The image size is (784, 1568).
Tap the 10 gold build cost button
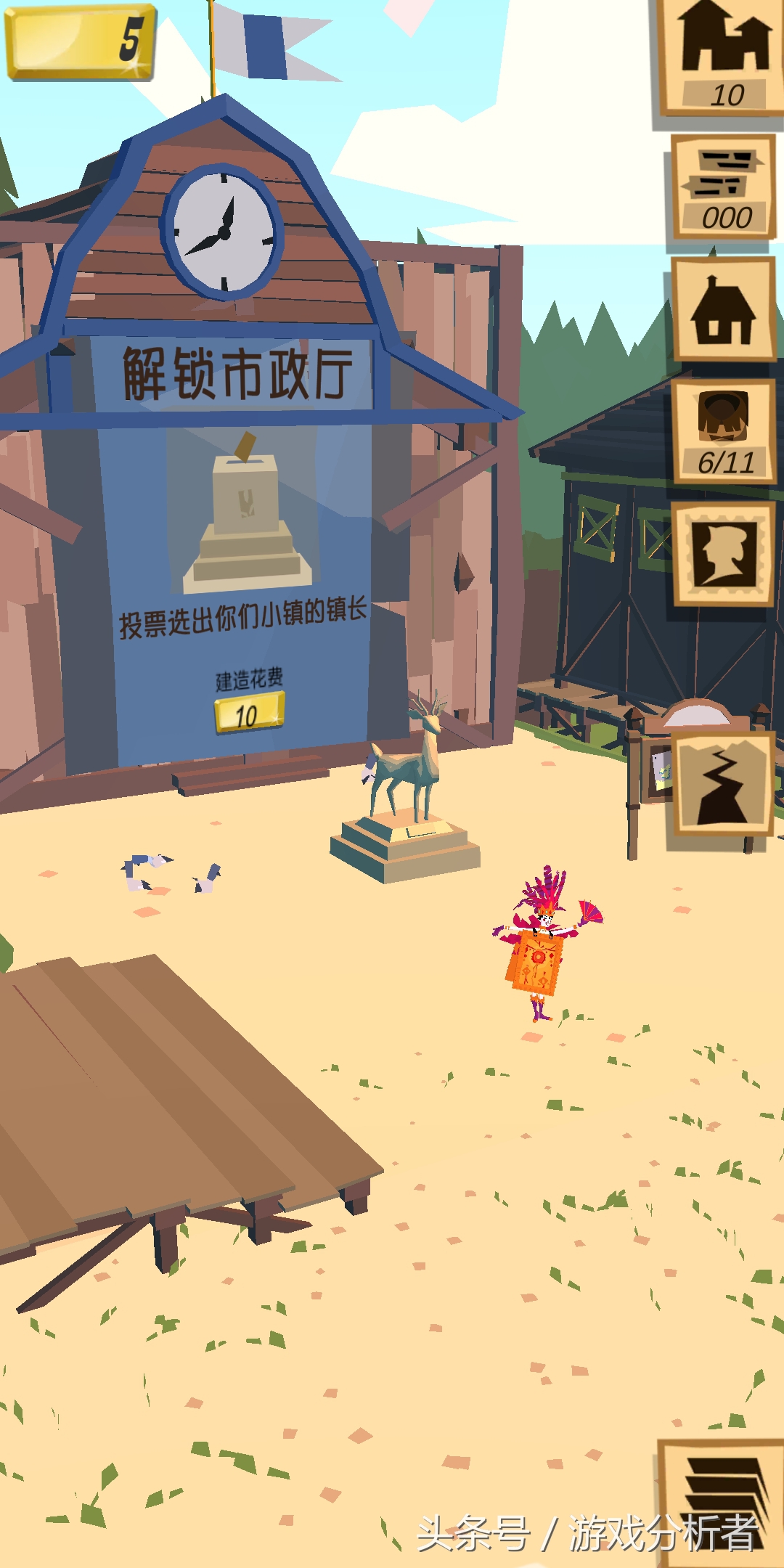tap(249, 713)
